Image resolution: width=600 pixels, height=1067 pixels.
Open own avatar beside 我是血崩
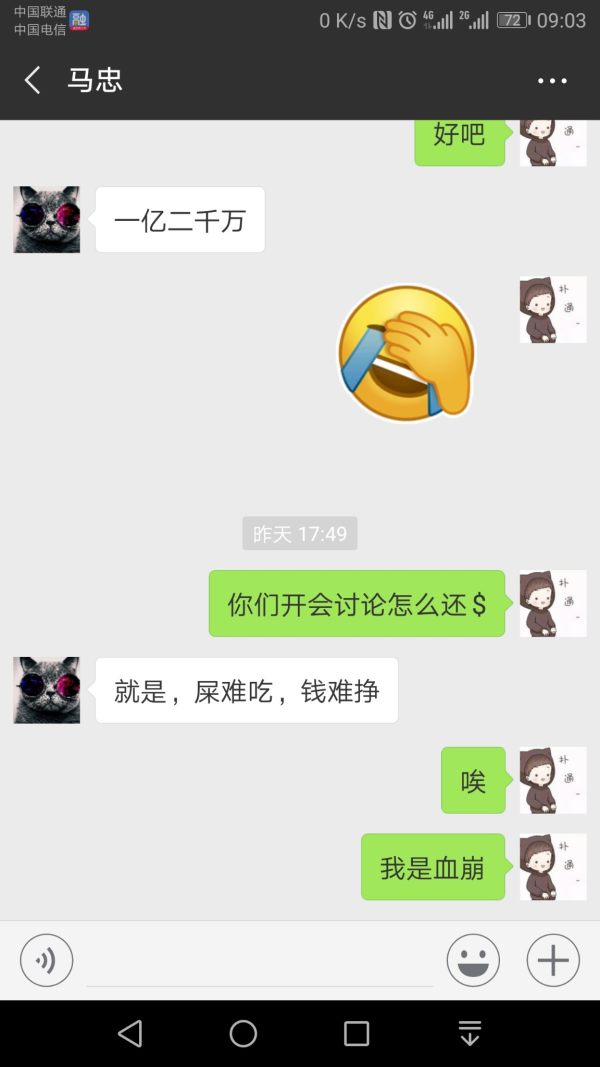point(553,867)
